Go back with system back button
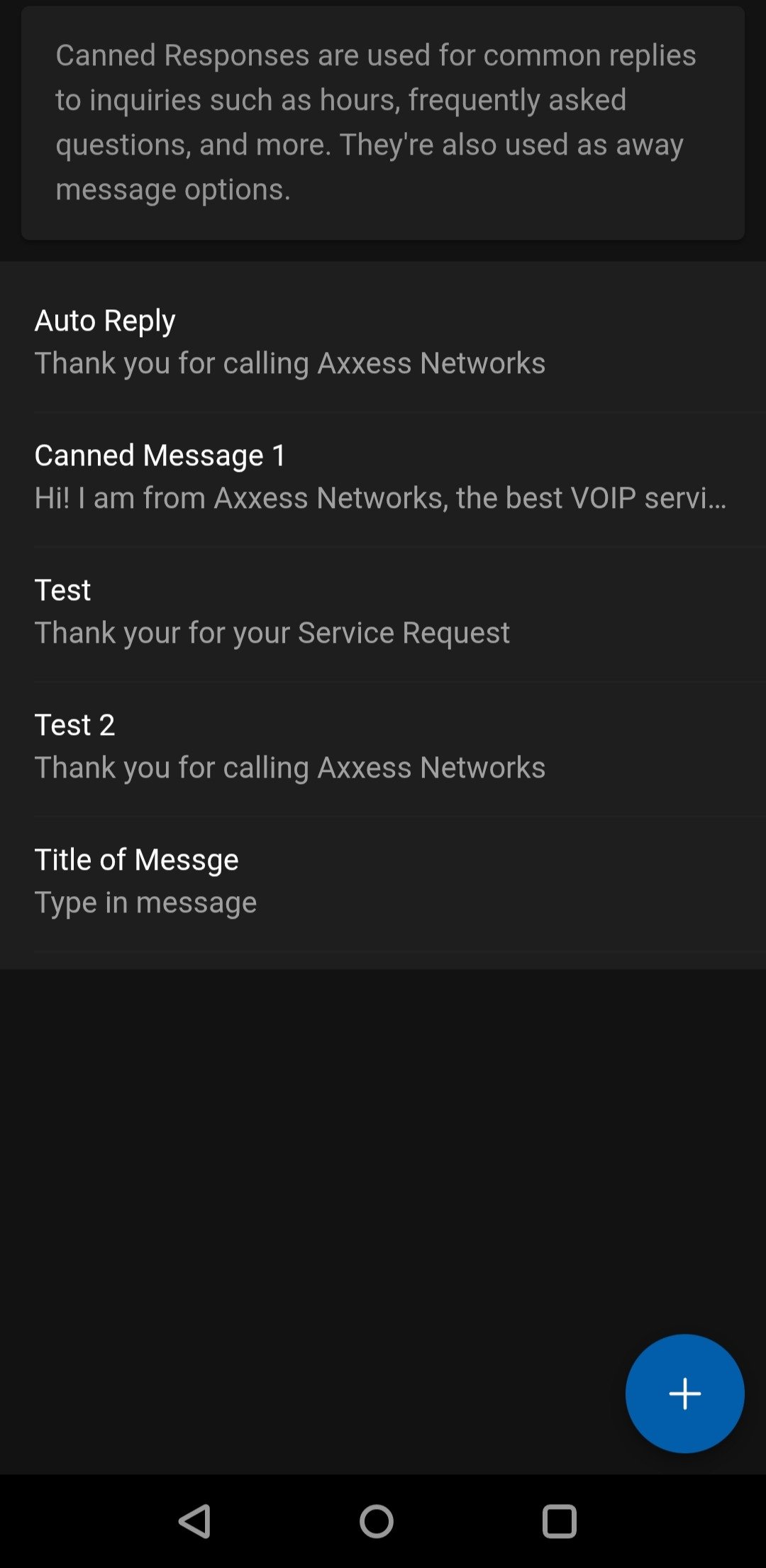Viewport: 766px width, 1568px height. coord(194,1521)
